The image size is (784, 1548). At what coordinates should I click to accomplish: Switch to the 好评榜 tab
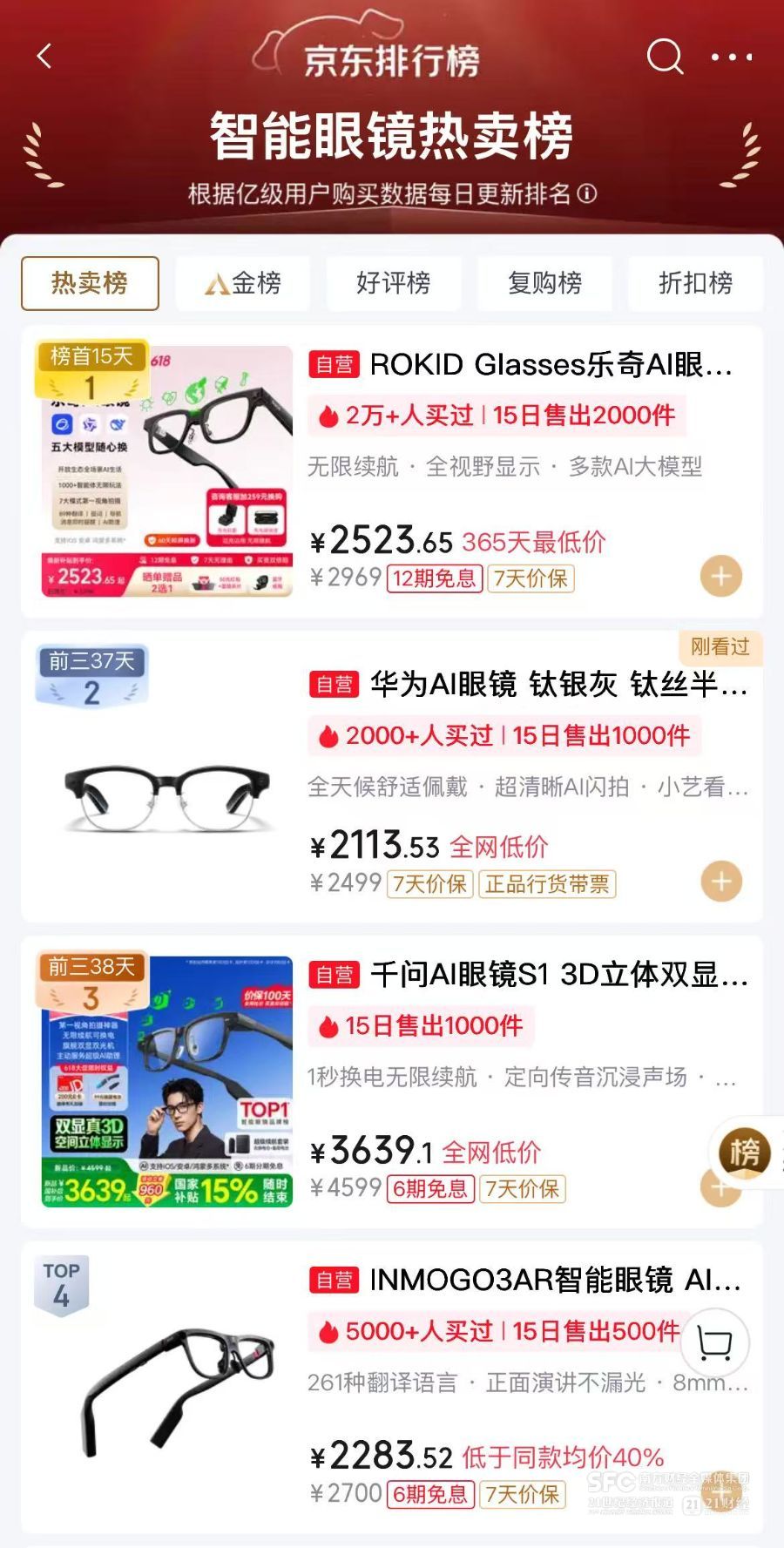394,283
